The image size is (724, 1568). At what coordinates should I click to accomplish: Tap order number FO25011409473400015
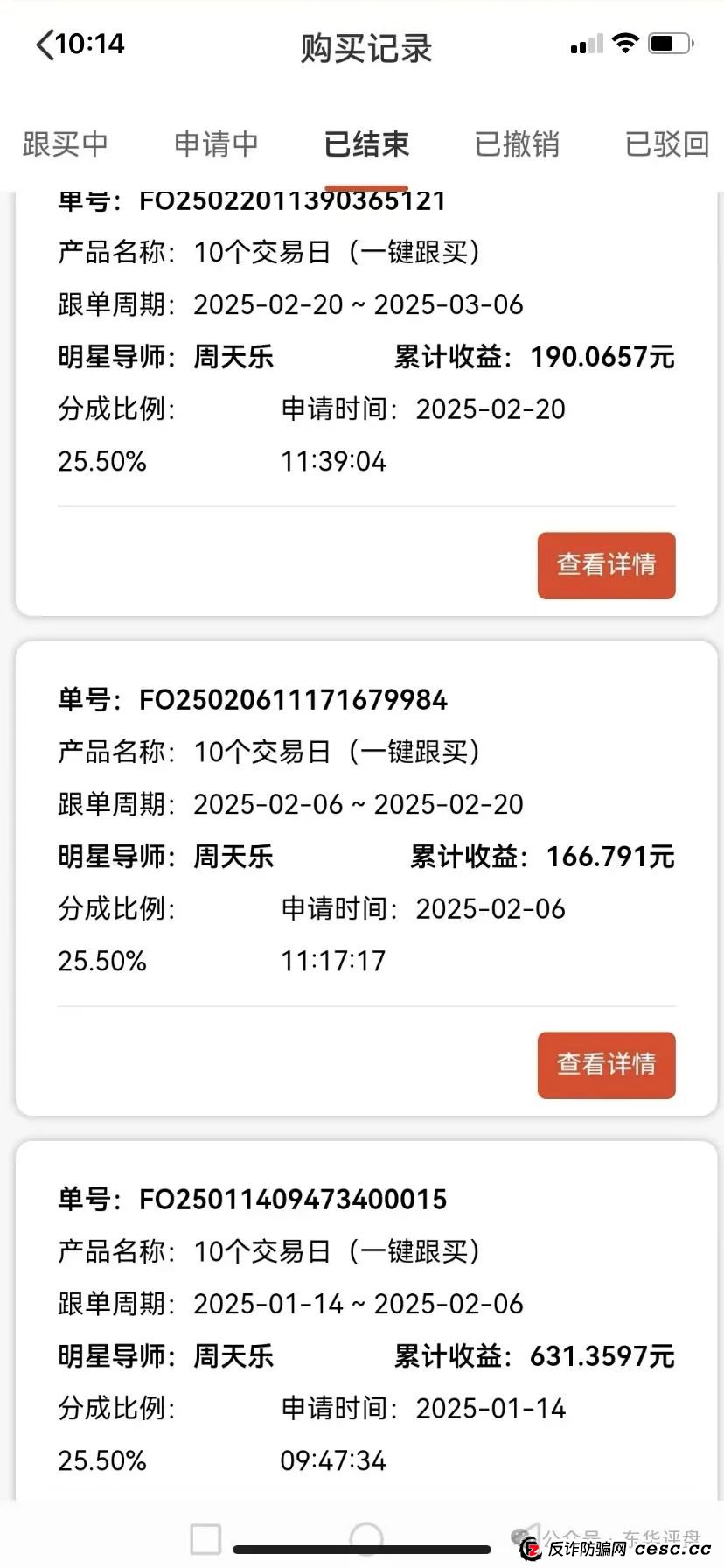294,1199
